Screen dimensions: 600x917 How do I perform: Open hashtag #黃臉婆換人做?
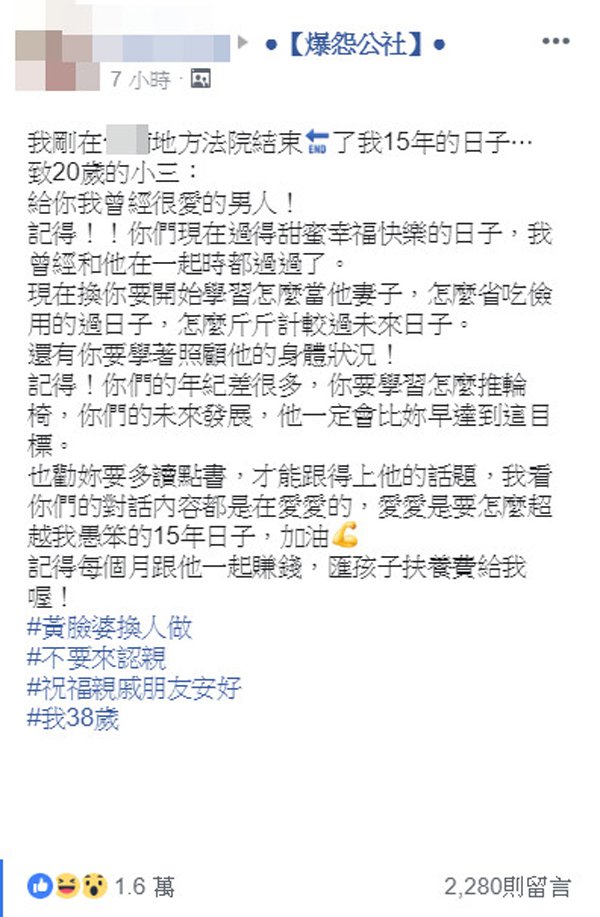tap(110, 629)
